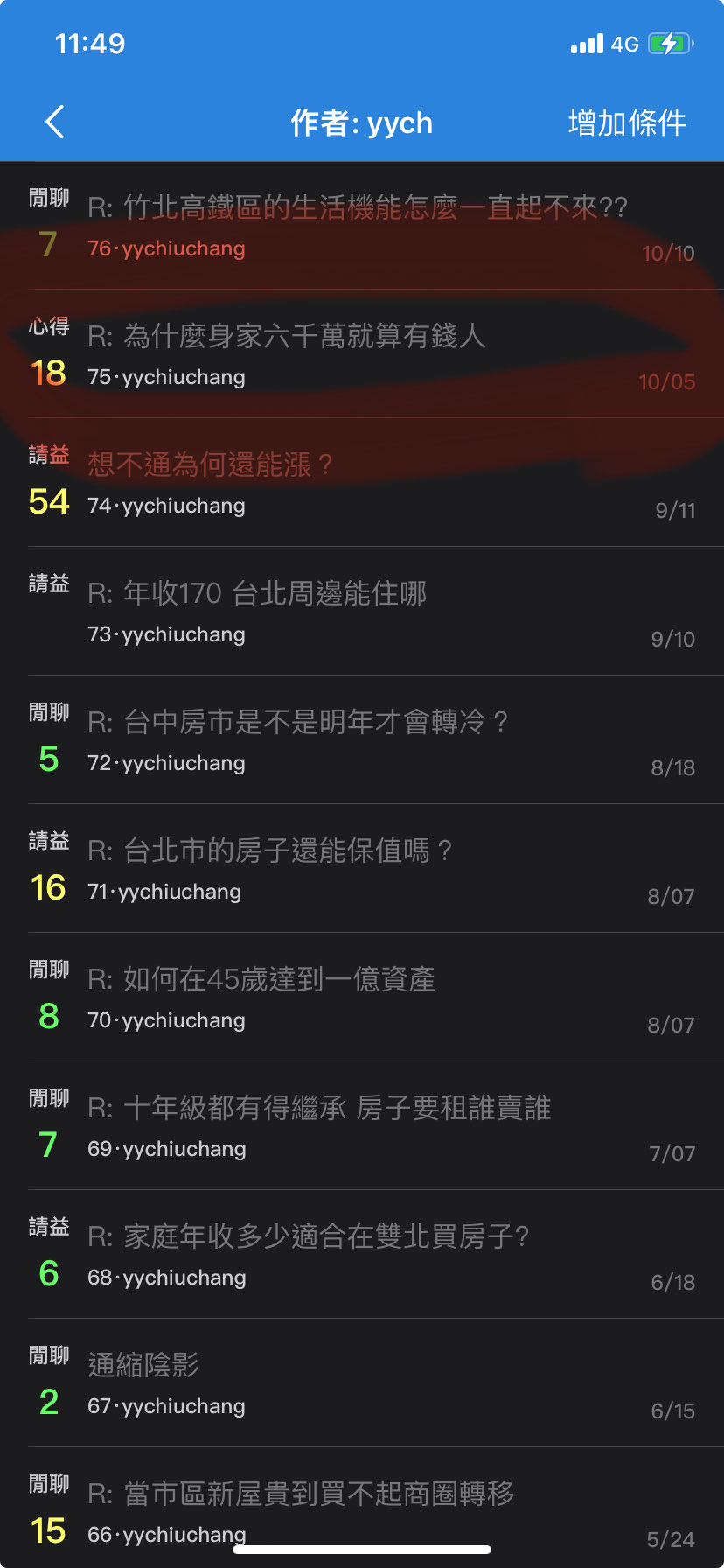The image size is (724, 1568).
Task: Open post 如何在45歲達到一億資產
Action: coord(261,980)
